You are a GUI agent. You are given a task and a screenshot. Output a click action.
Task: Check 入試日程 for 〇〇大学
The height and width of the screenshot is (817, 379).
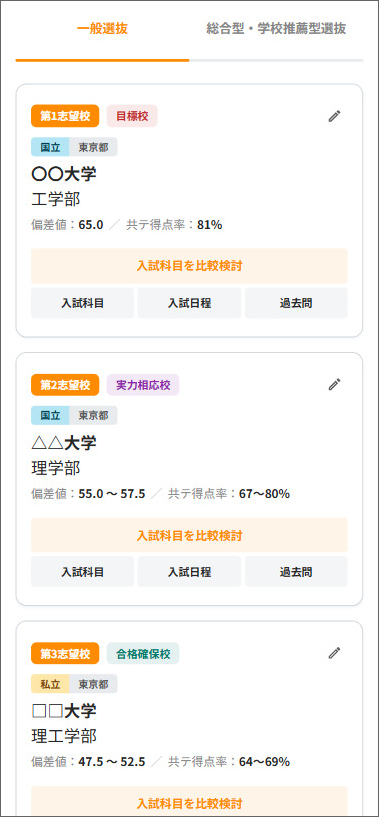189,303
